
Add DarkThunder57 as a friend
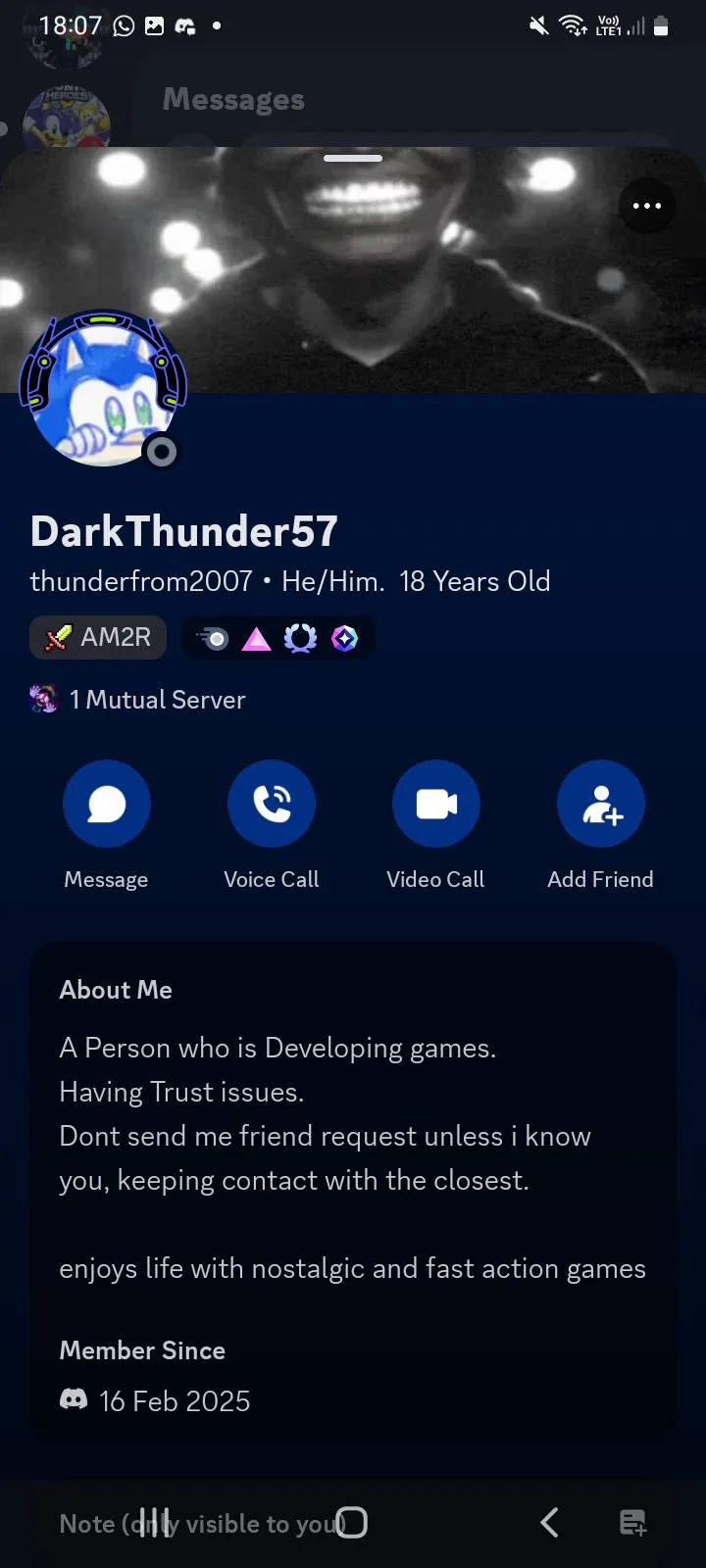pos(601,804)
